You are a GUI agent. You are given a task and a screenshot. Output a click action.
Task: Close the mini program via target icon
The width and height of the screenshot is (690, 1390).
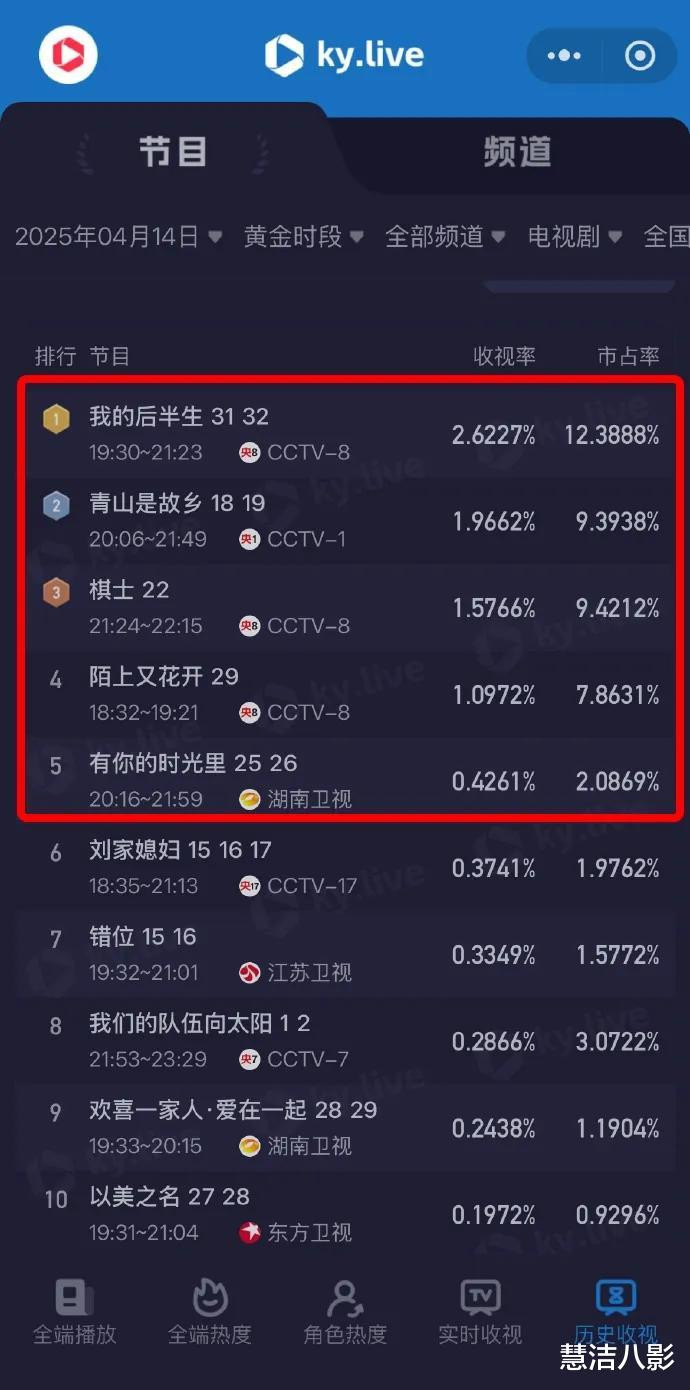(x=640, y=55)
